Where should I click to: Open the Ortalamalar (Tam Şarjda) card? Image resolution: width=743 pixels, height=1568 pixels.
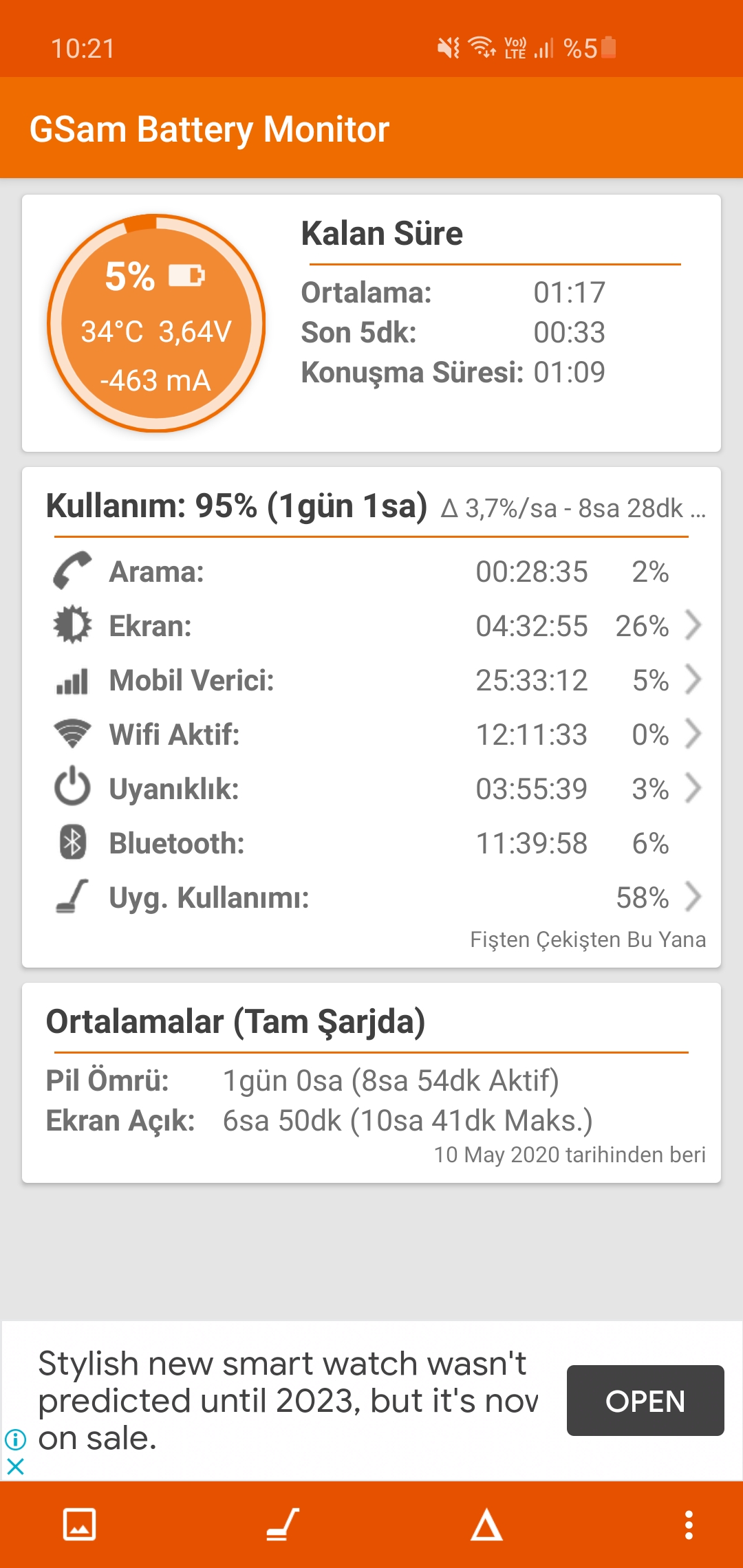(371, 1083)
